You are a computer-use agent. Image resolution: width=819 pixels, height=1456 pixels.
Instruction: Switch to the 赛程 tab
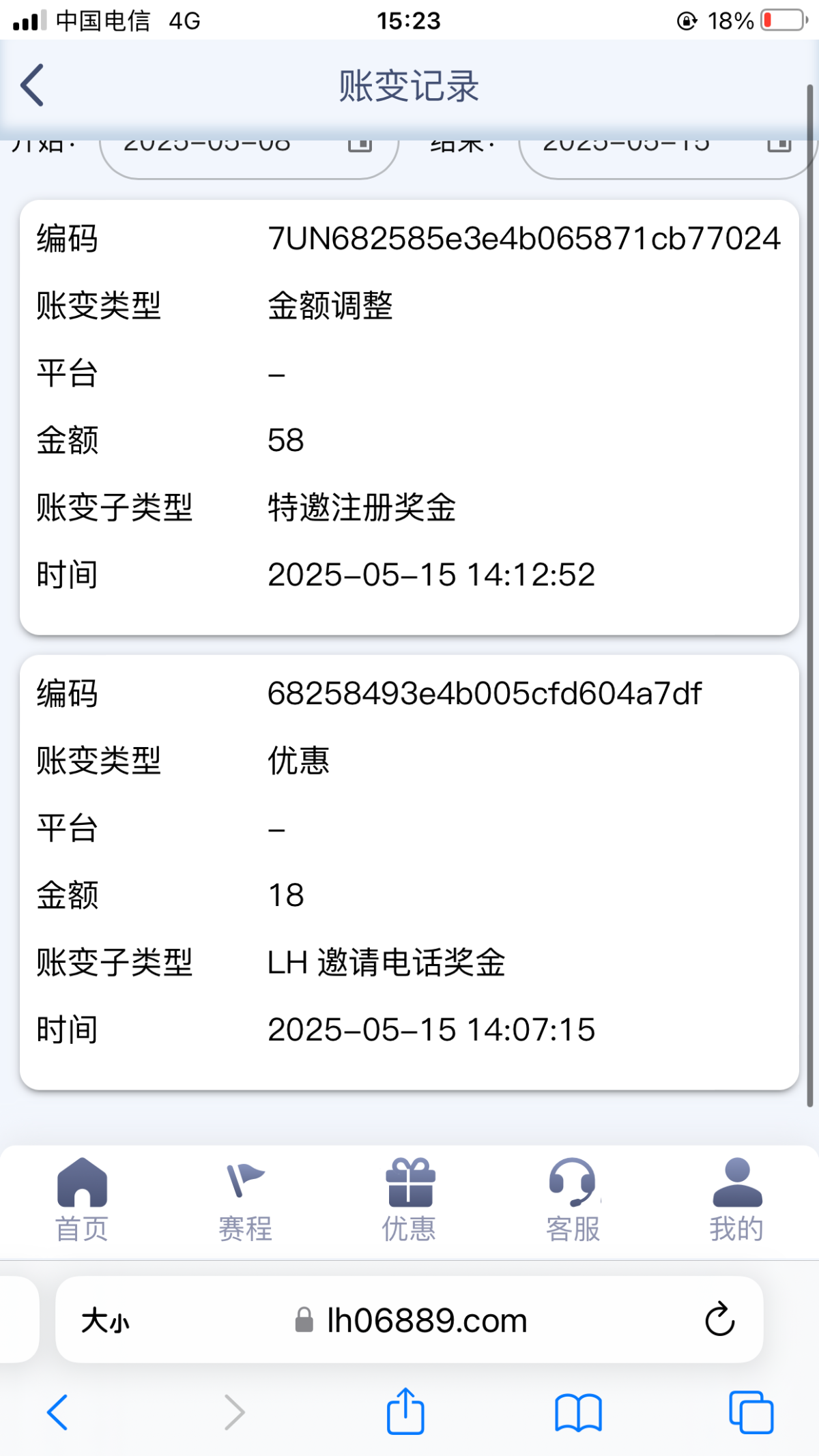(246, 1201)
